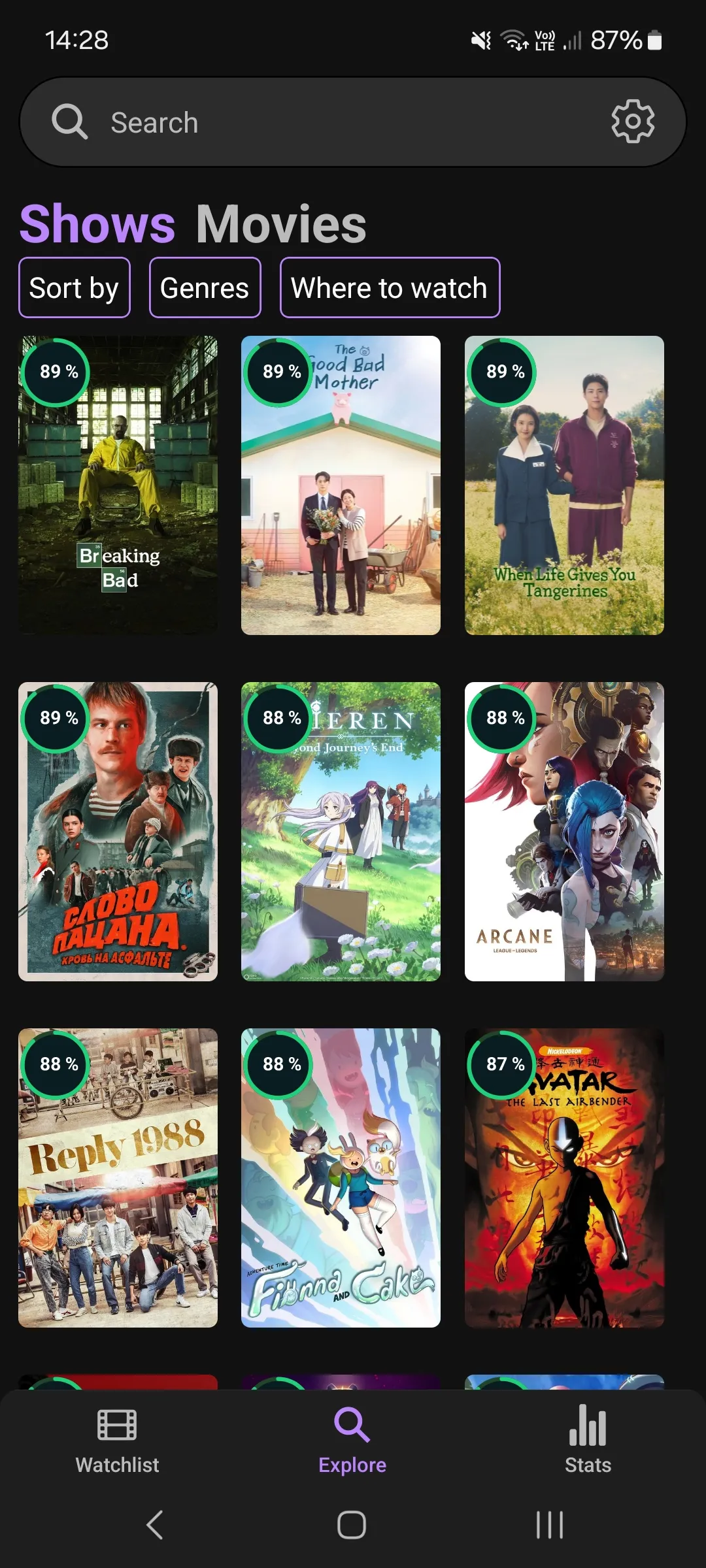This screenshot has width=706, height=1568.
Task: Open the Where to watch filter
Action: pyautogui.click(x=390, y=288)
